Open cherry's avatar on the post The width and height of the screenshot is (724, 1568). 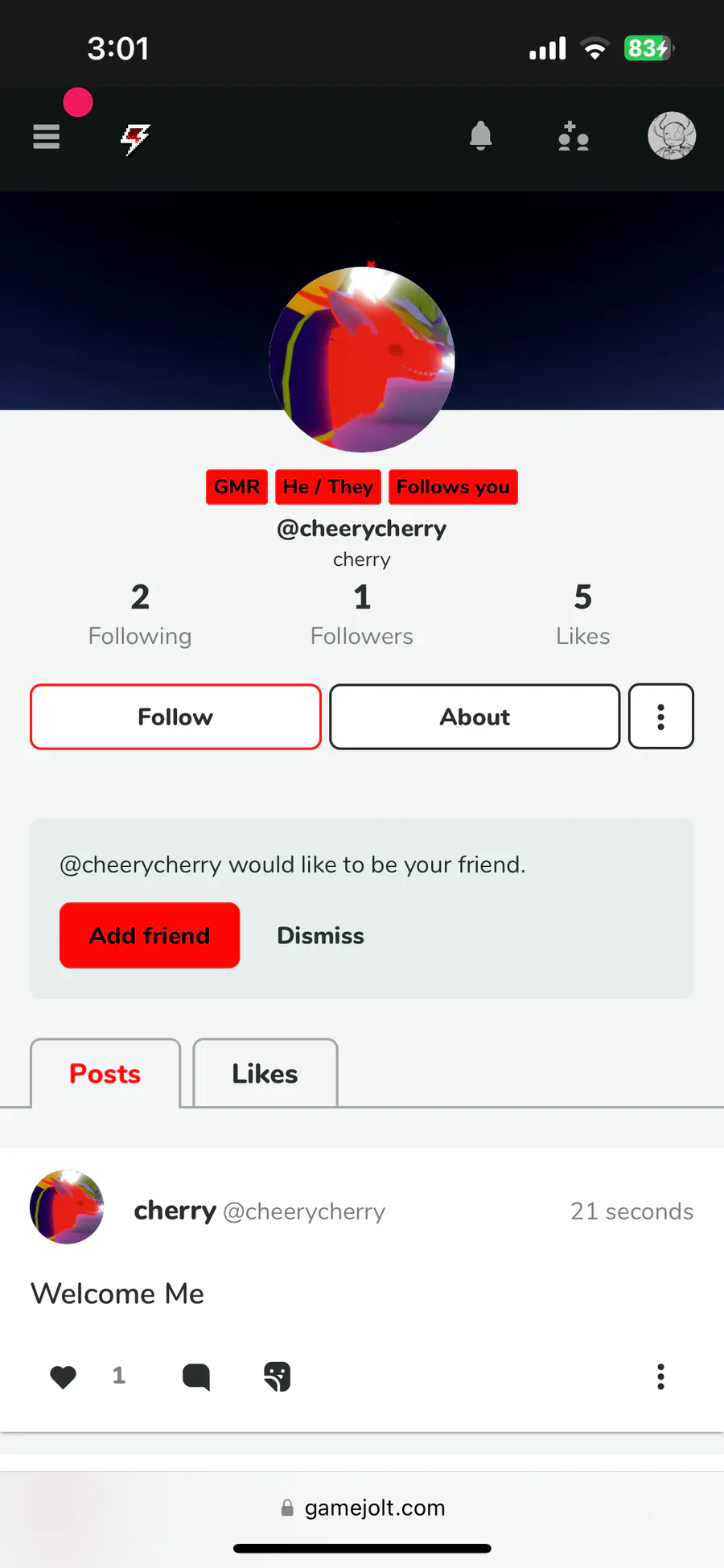(67, 1207)
